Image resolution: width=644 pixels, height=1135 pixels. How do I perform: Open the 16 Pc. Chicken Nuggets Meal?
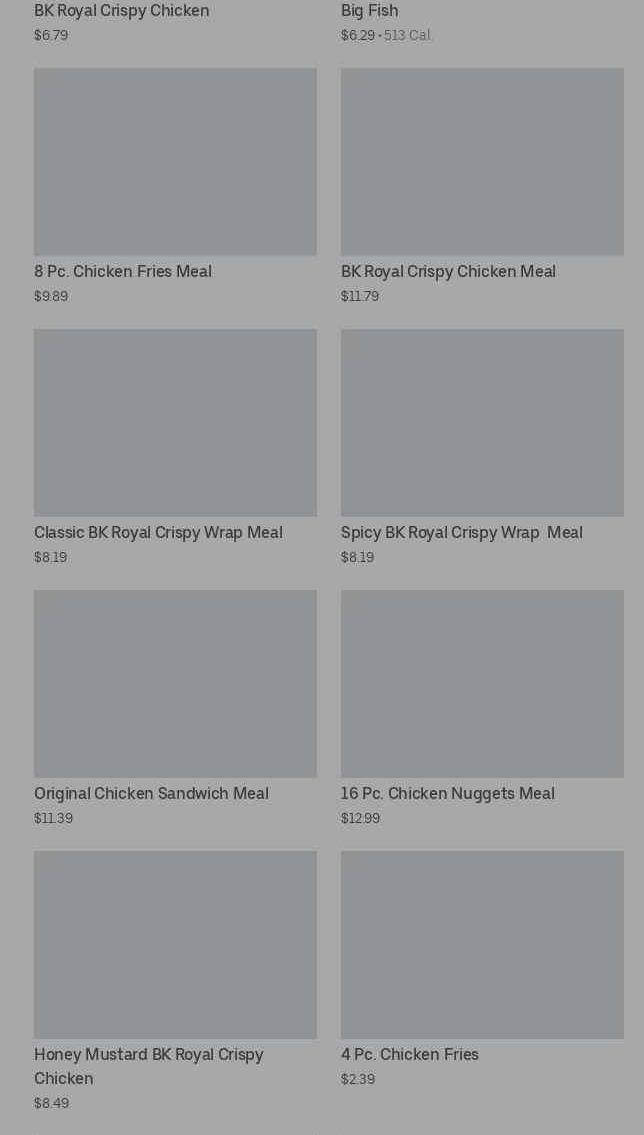(482, 684)
